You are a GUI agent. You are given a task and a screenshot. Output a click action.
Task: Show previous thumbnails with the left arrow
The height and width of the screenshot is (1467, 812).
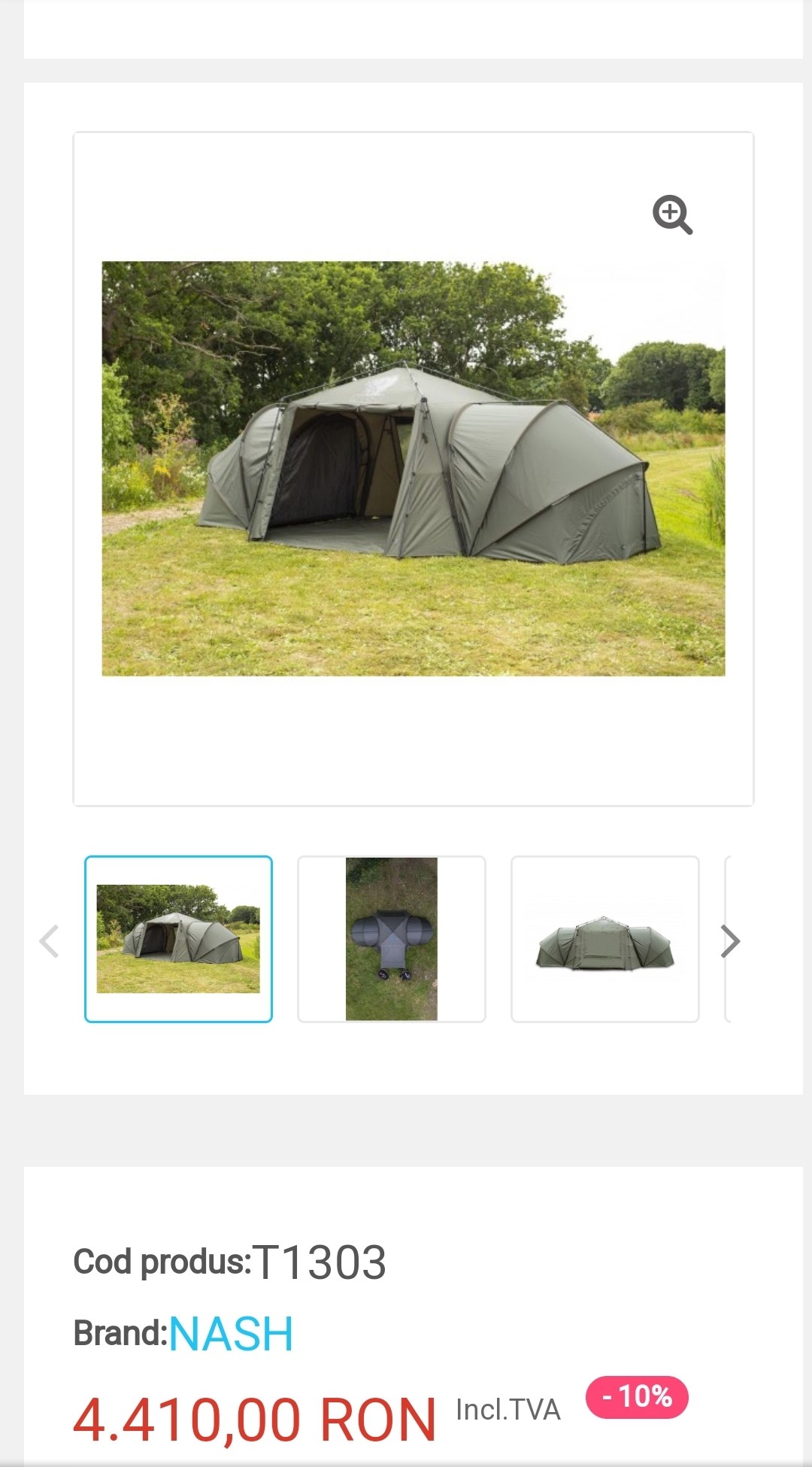pos(50,941)
